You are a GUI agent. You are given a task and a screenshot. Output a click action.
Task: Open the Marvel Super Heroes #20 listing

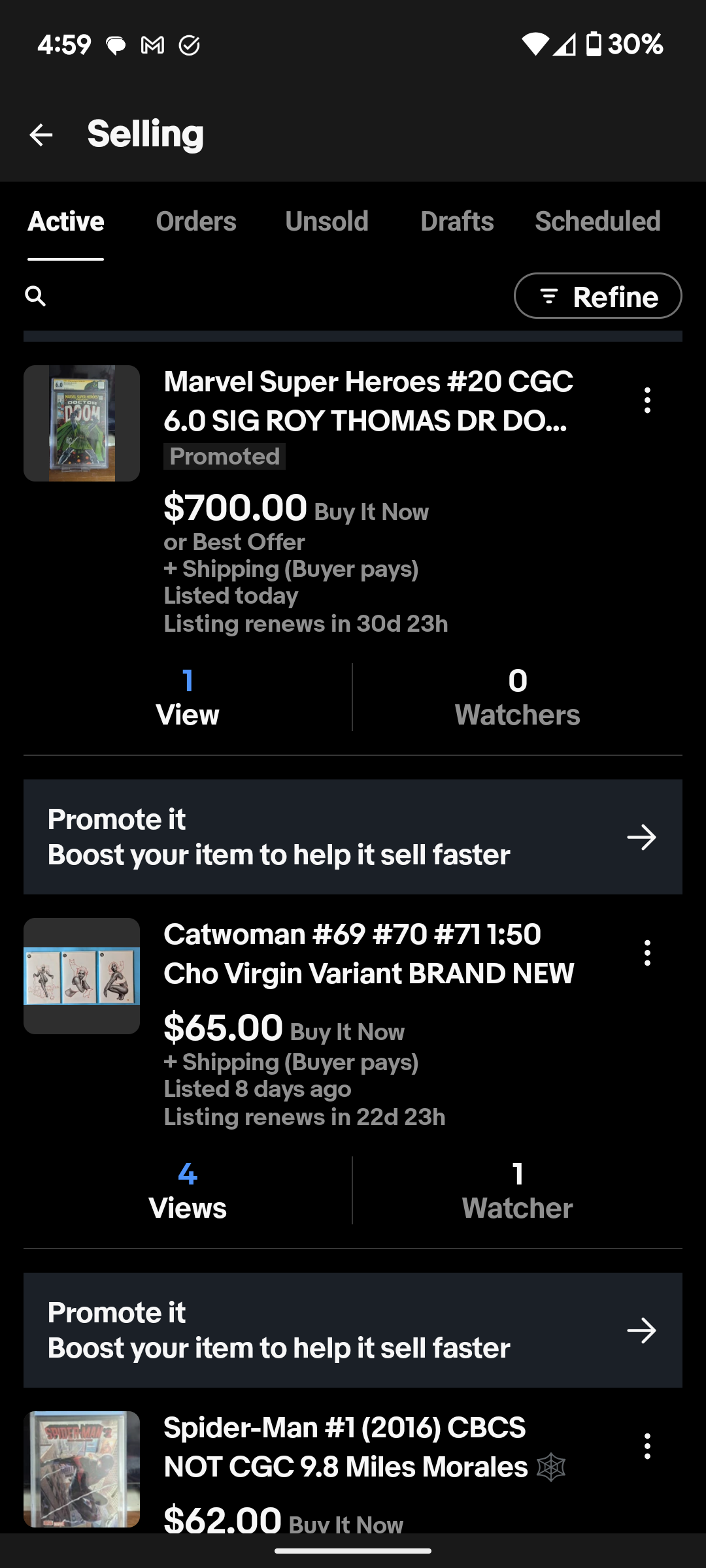(368, 401)
